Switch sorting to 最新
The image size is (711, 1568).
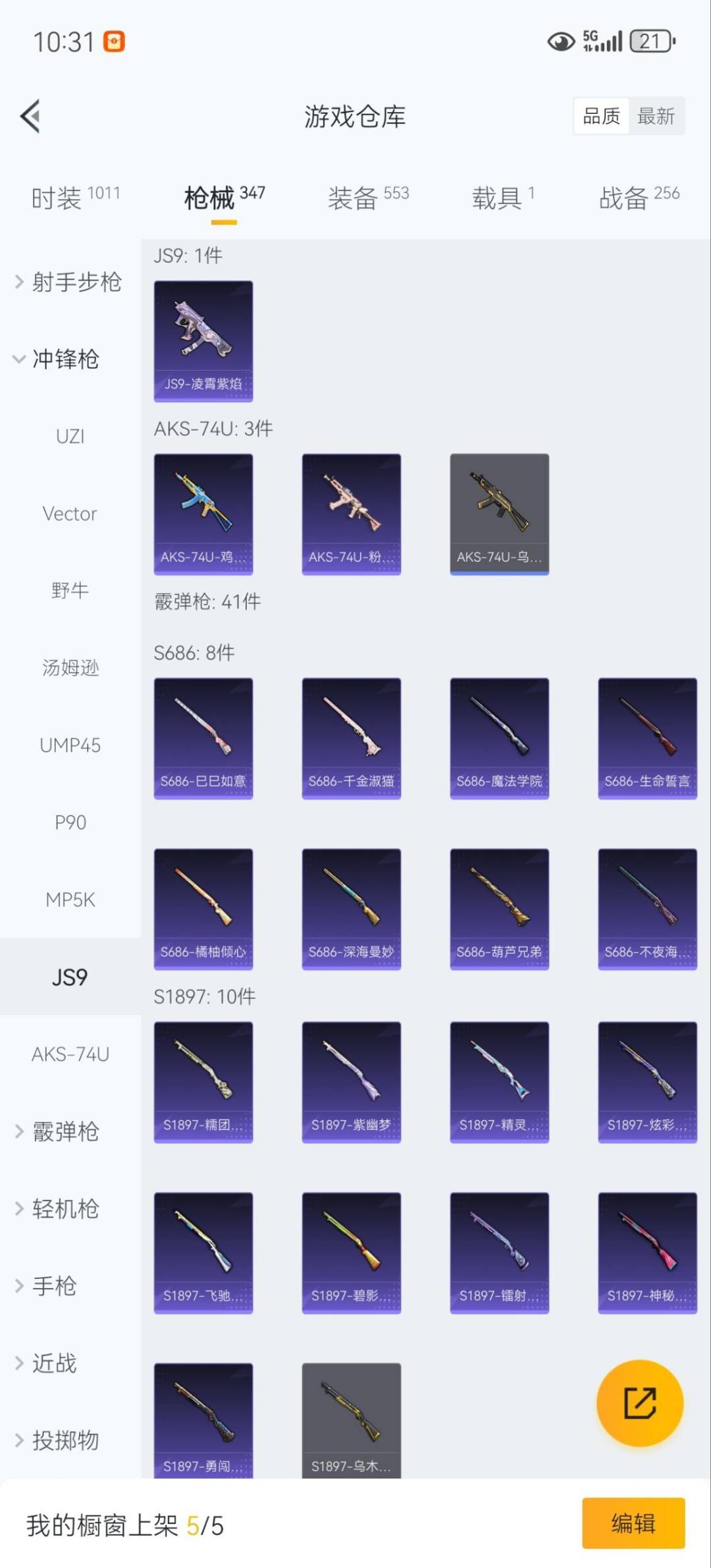(656, 116)
